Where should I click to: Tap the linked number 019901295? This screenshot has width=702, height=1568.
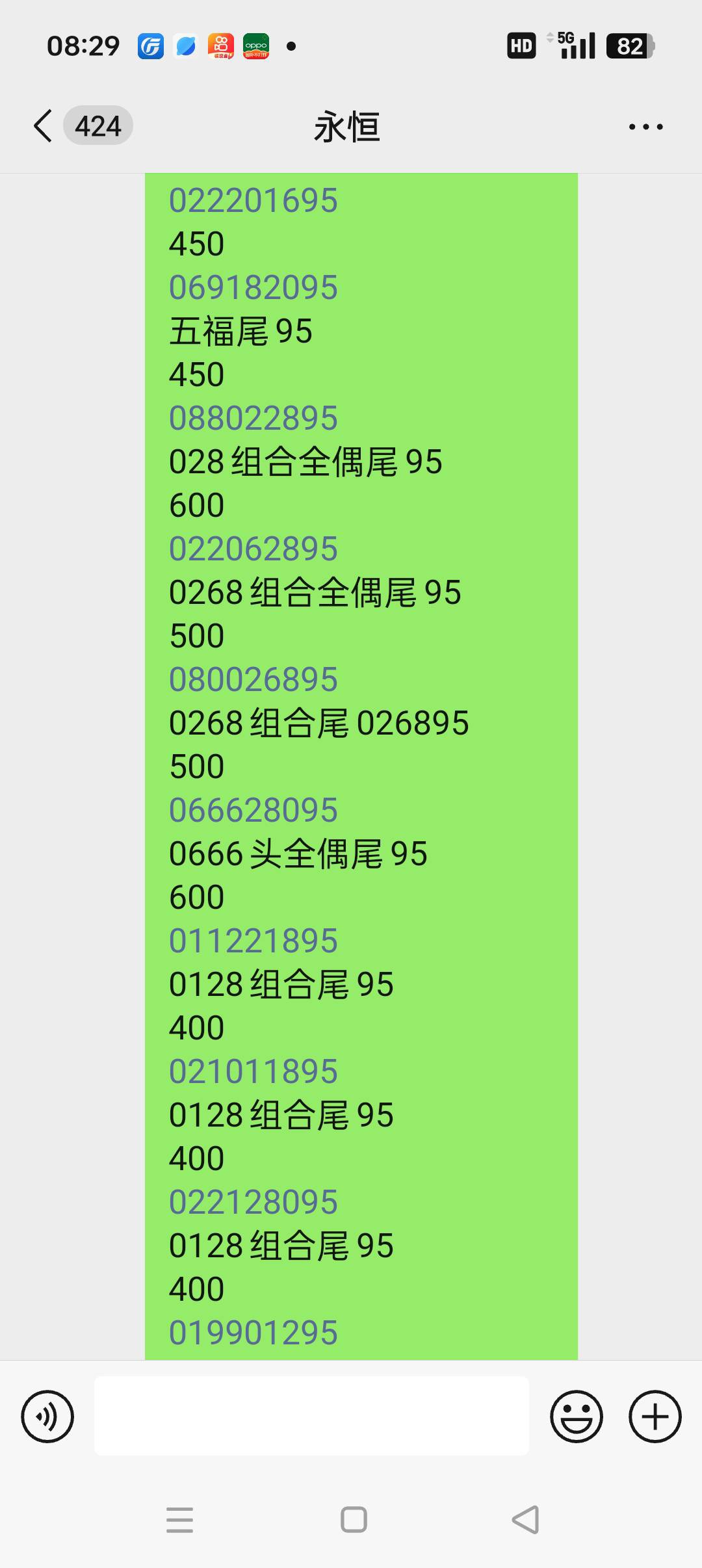click(x=253, y=1333)
